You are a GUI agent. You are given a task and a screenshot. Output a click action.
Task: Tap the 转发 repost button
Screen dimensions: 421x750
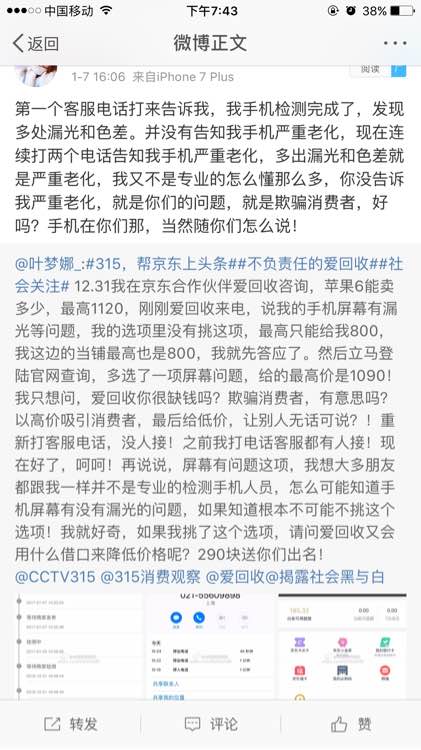(x=71, y=724)
